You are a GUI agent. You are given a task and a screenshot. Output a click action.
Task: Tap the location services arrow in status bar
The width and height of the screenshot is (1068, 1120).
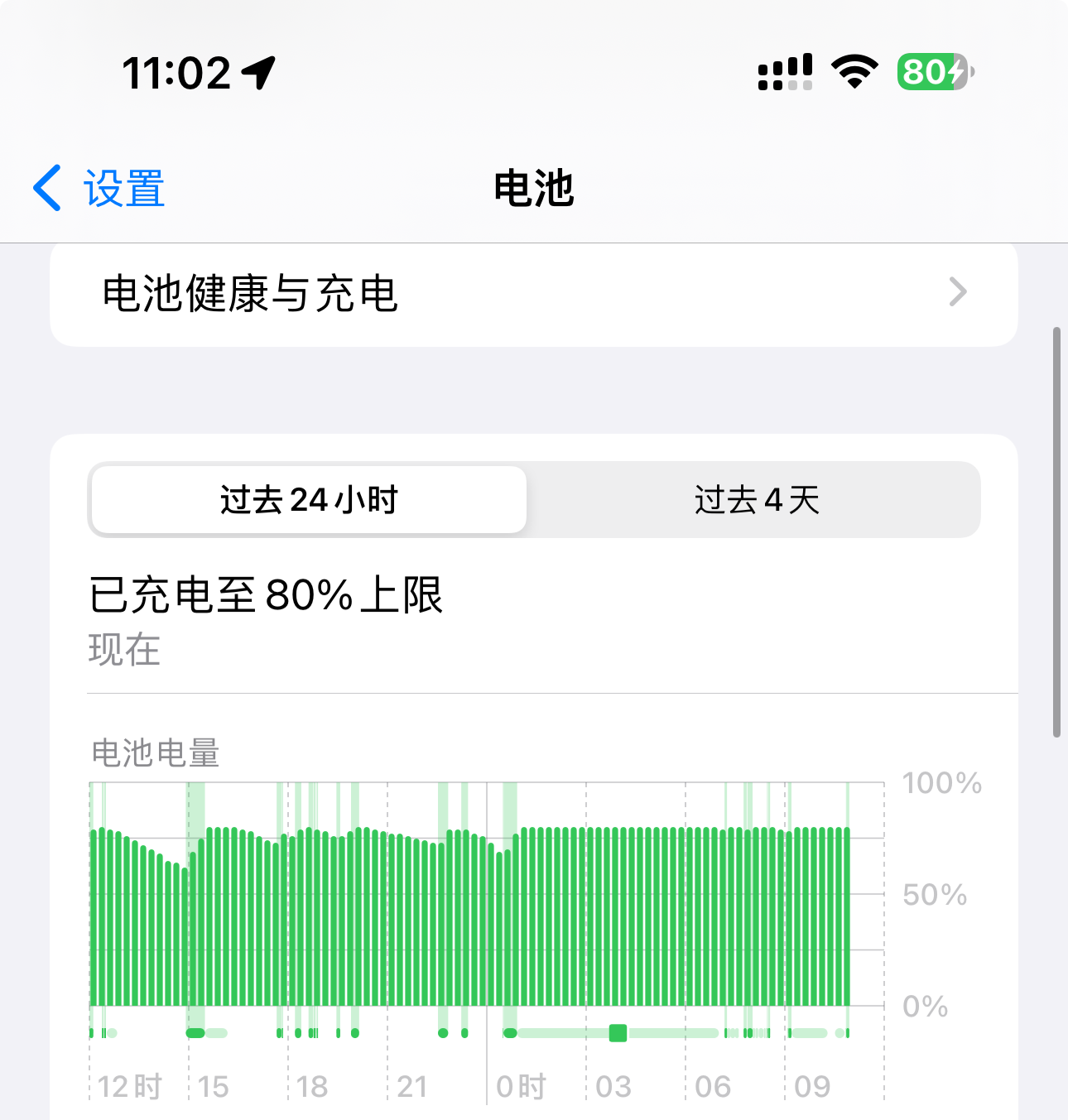click(x=258, y=71)
